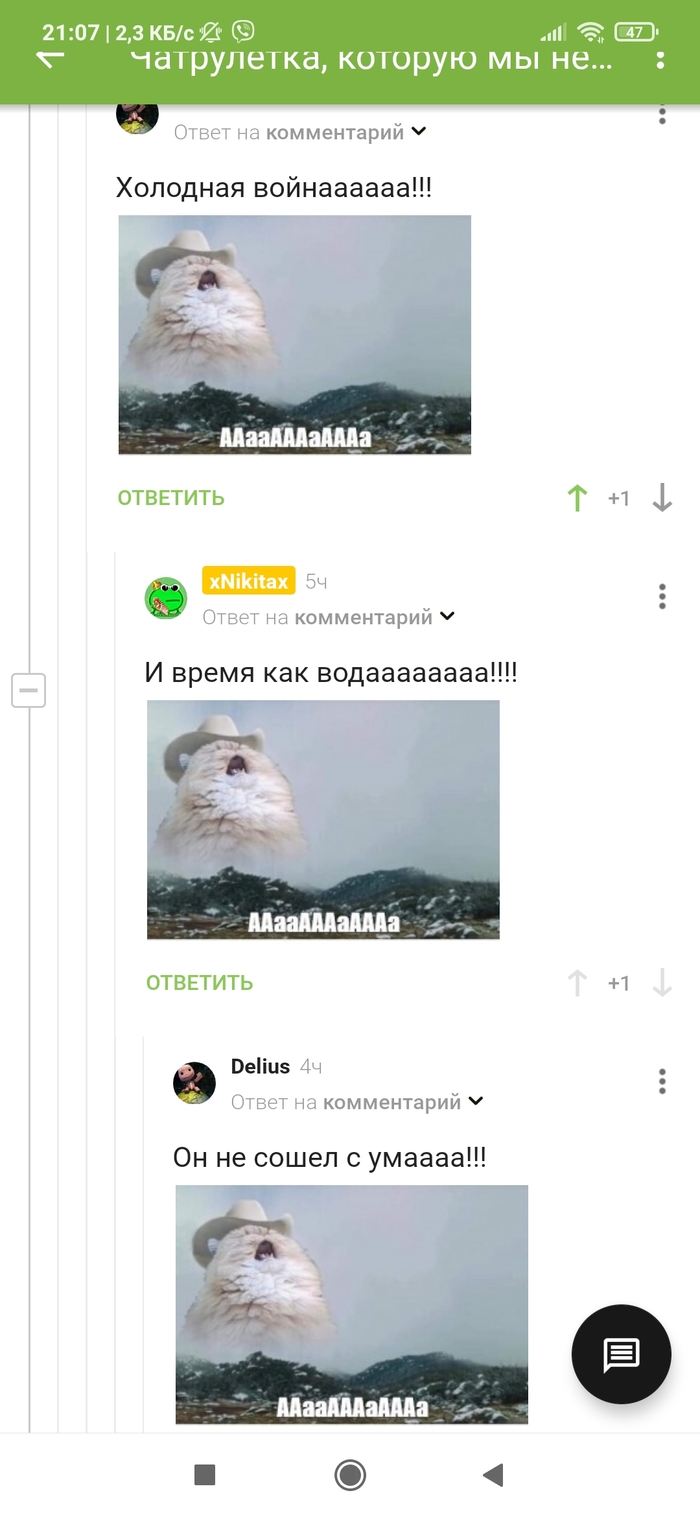Expand 'Ответ на комментарий' under Delius
Viewport: 700px width, 1517px height.
click(476, 1102)
